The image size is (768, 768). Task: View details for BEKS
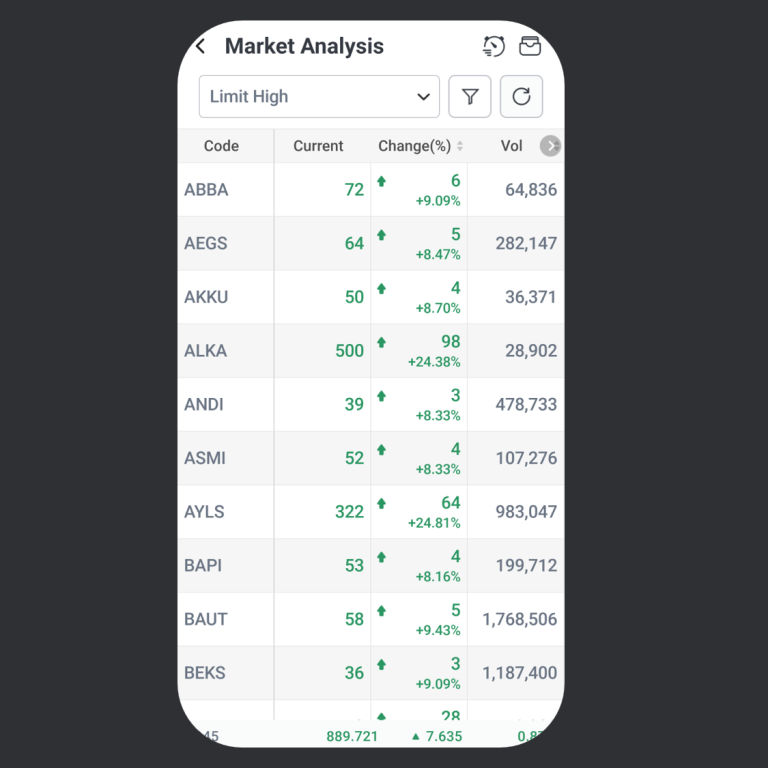pos(205,673)
